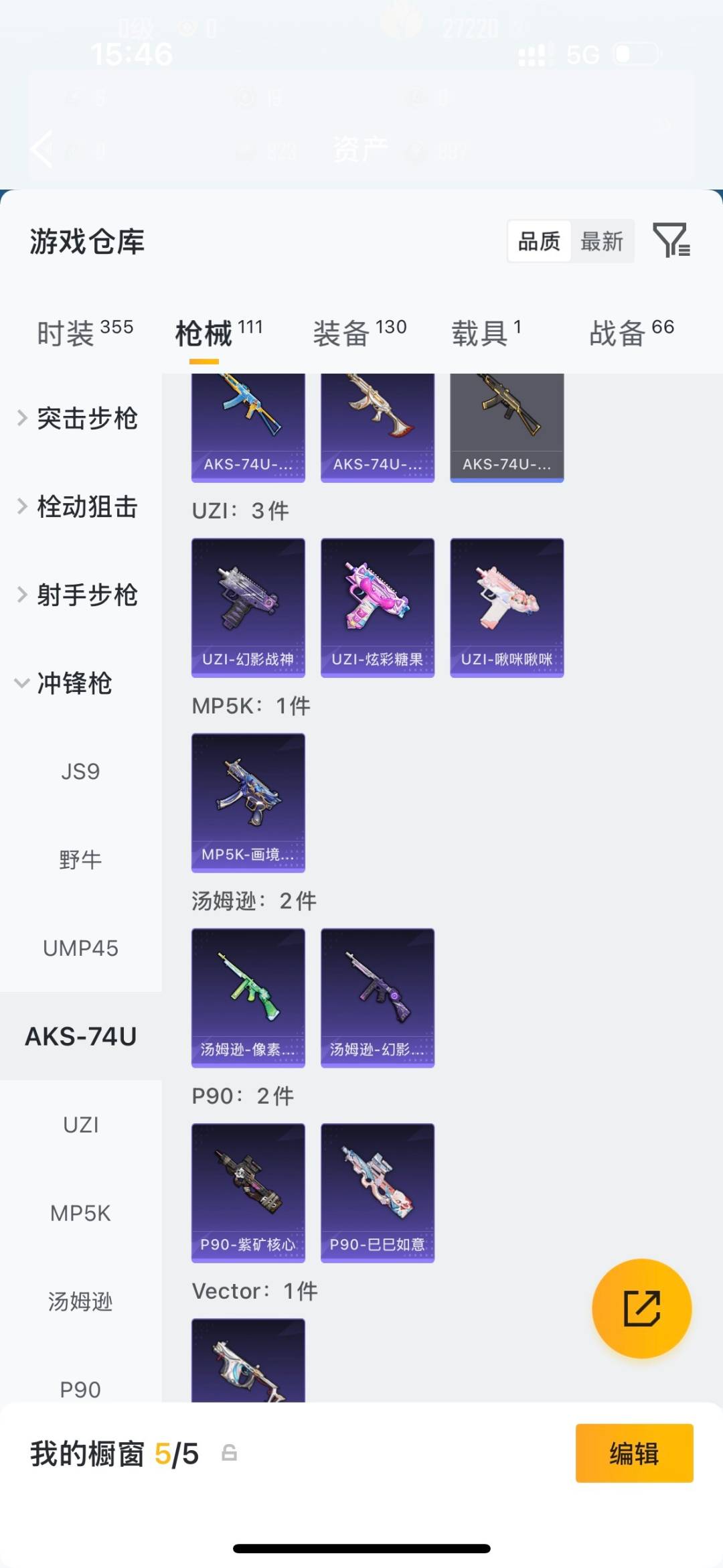The image size is (723, 1568).
Task: Select the UZI-炫彩糖果 skin
Action: coord(377,606)
